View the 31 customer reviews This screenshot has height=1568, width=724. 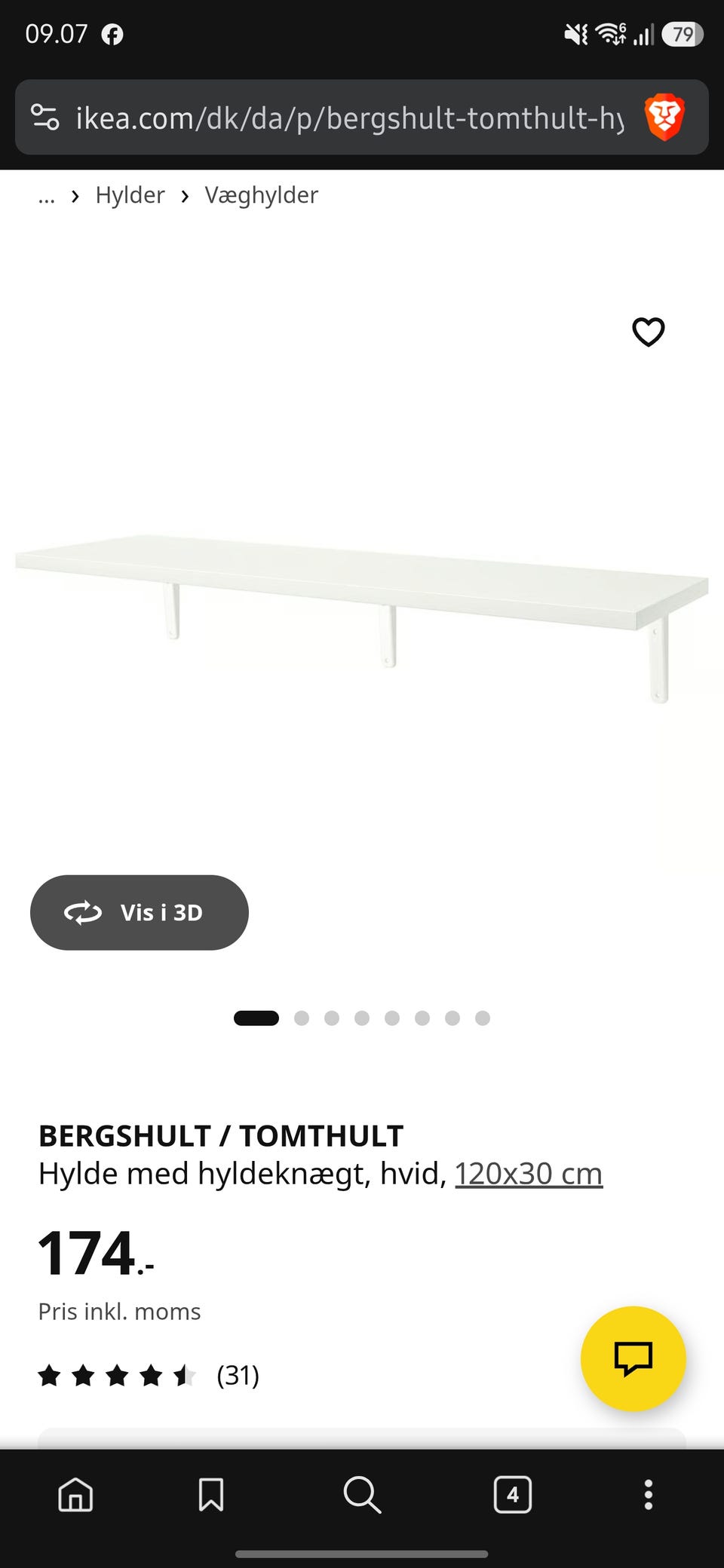click(149, 1376)
